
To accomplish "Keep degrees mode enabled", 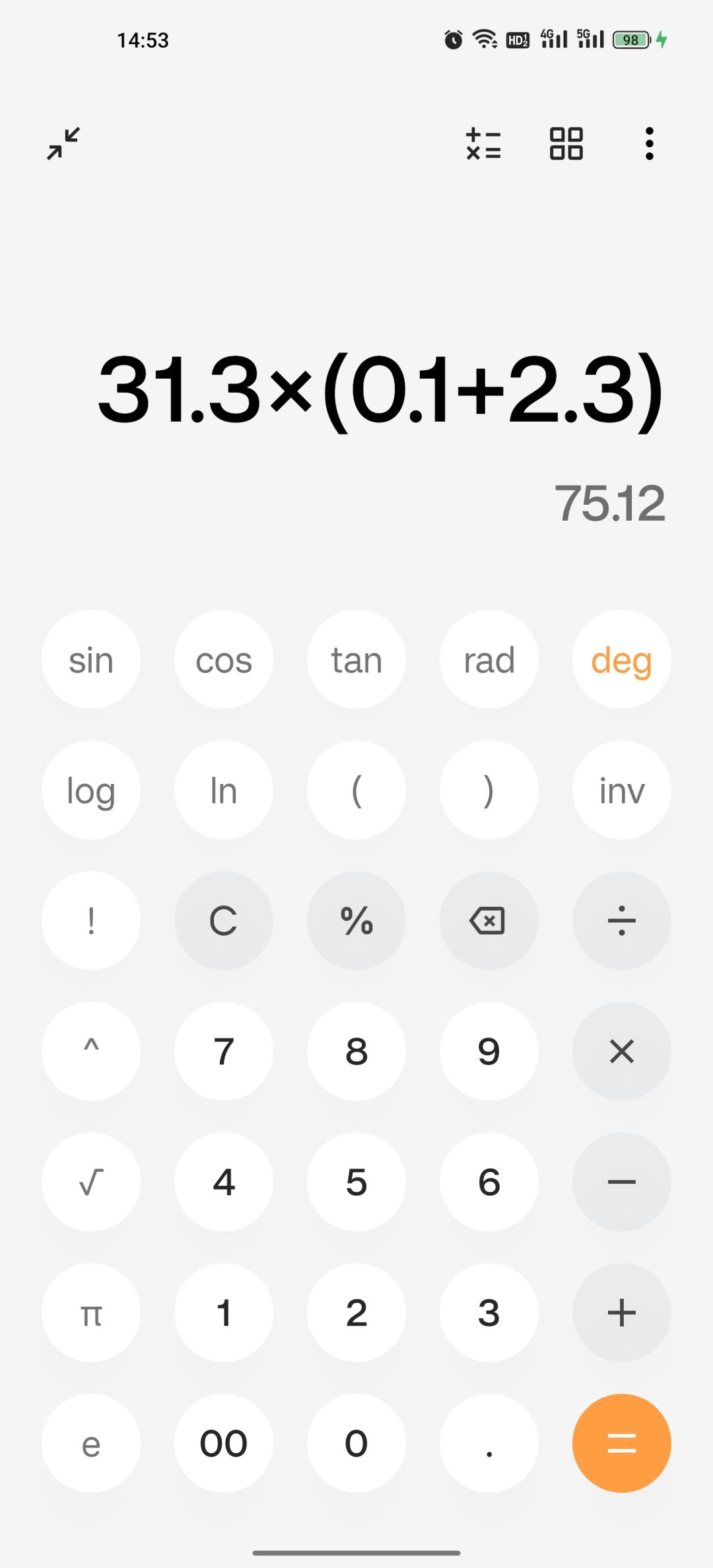I will click(621, 660).
